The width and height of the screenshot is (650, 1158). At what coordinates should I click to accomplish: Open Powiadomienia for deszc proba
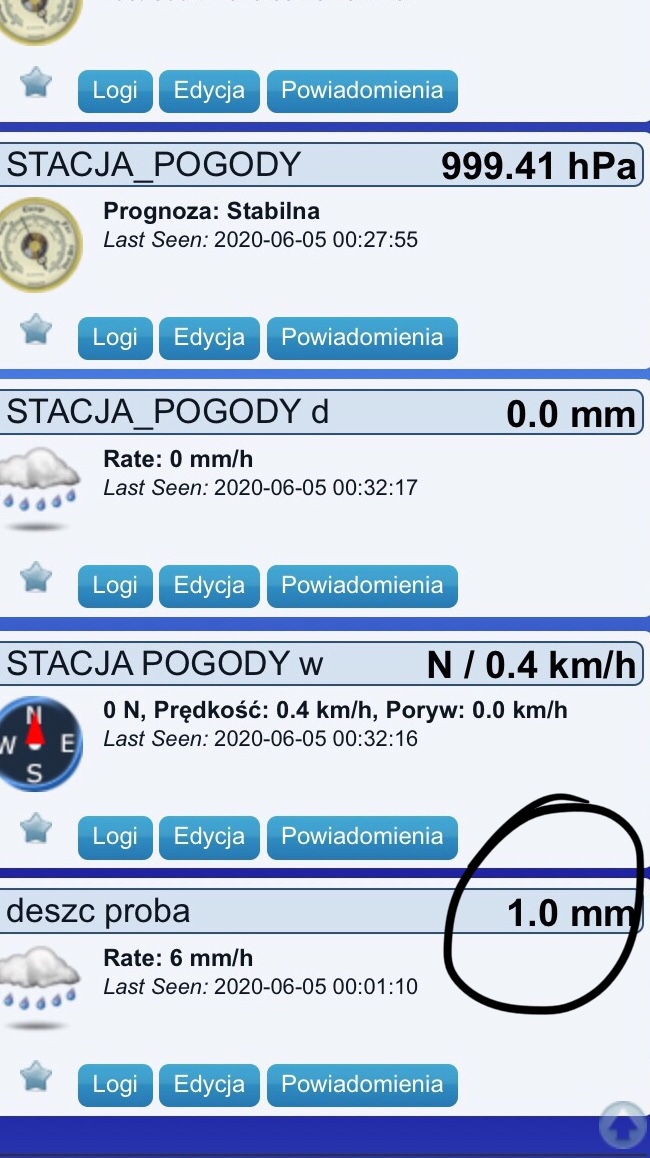(362, 1086)
